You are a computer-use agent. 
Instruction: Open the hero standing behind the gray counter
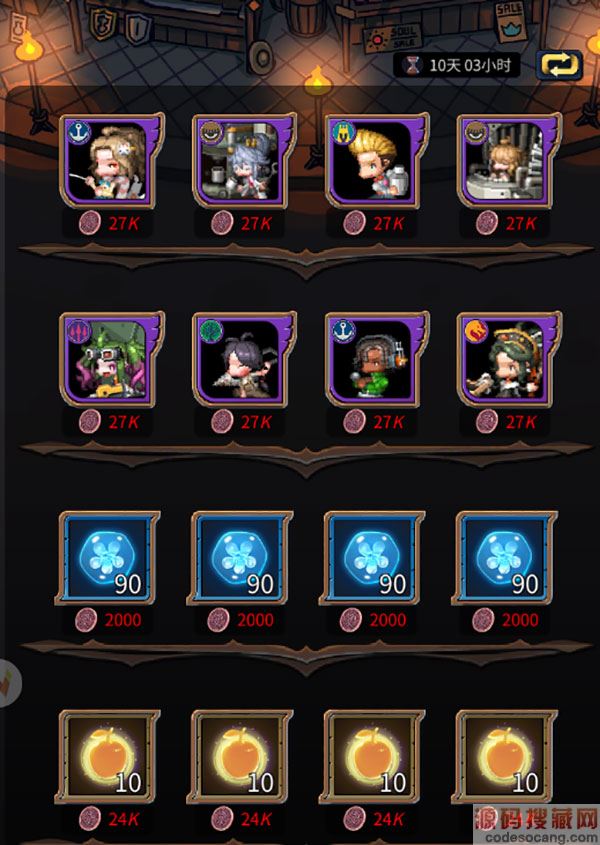tap(506, 164)
